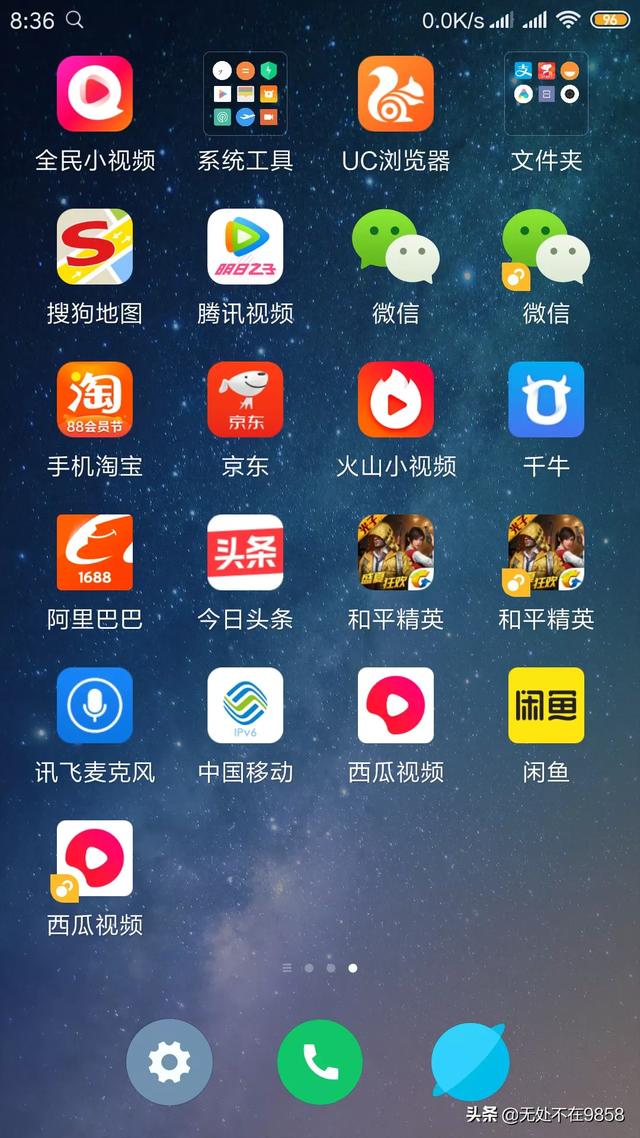Screen dimensions: 640x1138
Task: Tap the search icon beside the clock
Action: pos(74,20)
